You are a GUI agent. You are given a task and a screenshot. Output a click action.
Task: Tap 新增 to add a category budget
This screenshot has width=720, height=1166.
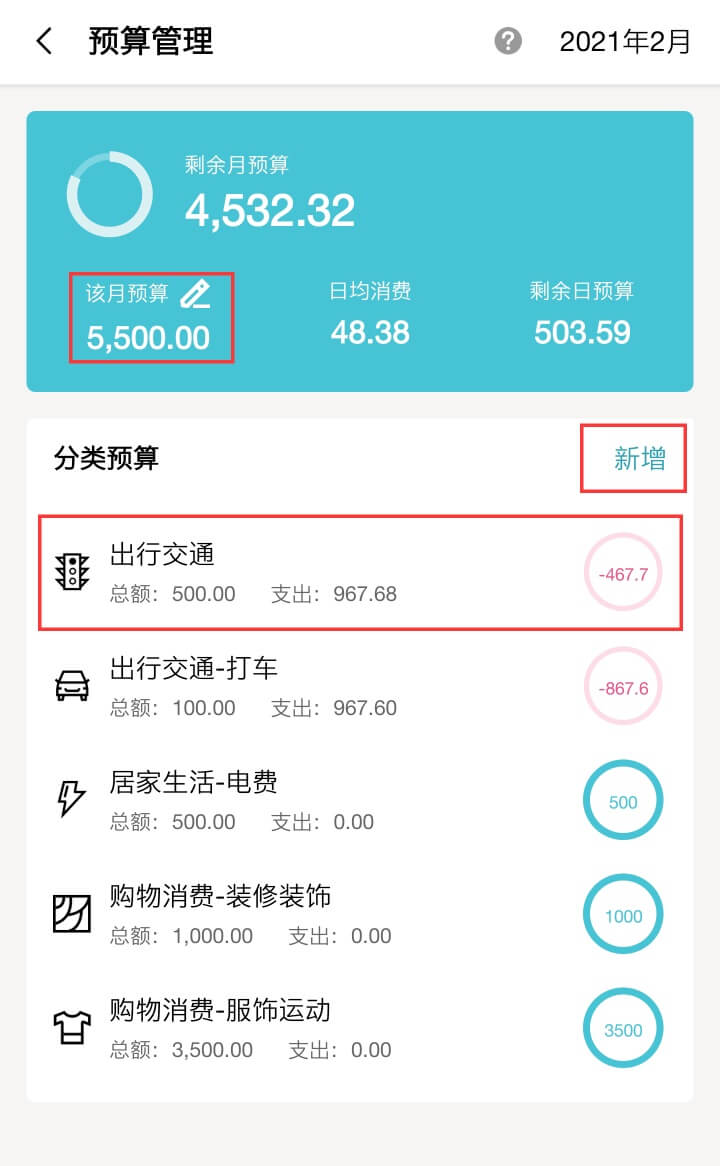pyautogui.click(x=639, y=458)
